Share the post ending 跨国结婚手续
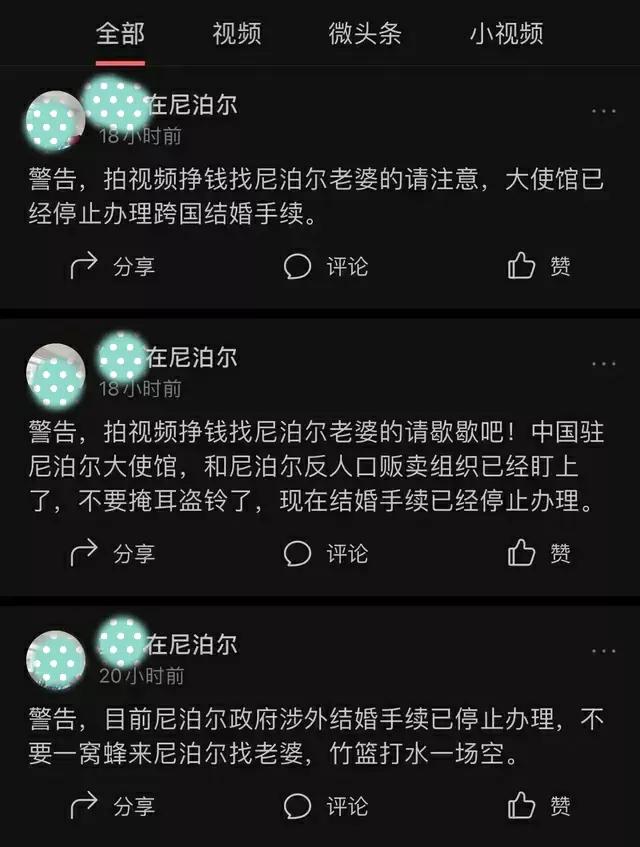The height and width of the screenshot is (847, 640). [x=112, y=266]
